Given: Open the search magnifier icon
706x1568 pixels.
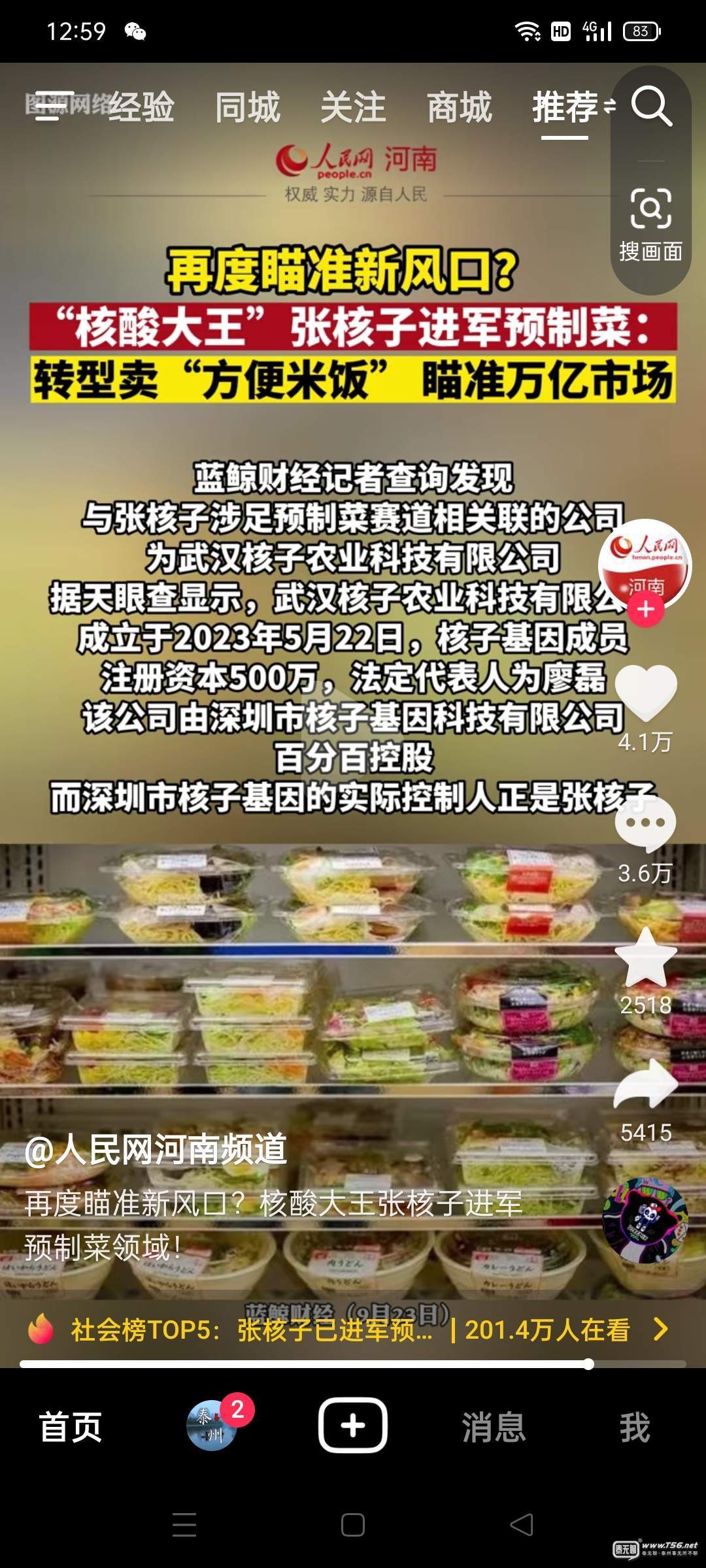Looking at the screenshot, I should coord(651,106).
